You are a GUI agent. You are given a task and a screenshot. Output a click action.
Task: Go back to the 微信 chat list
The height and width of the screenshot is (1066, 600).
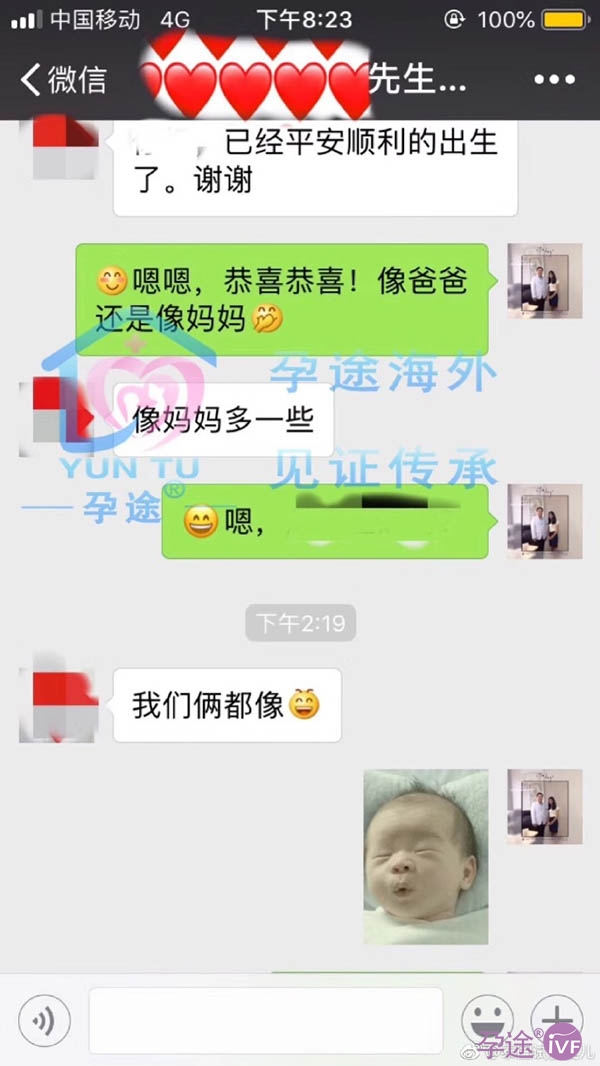pyautogui.click(x=63, y=80)
